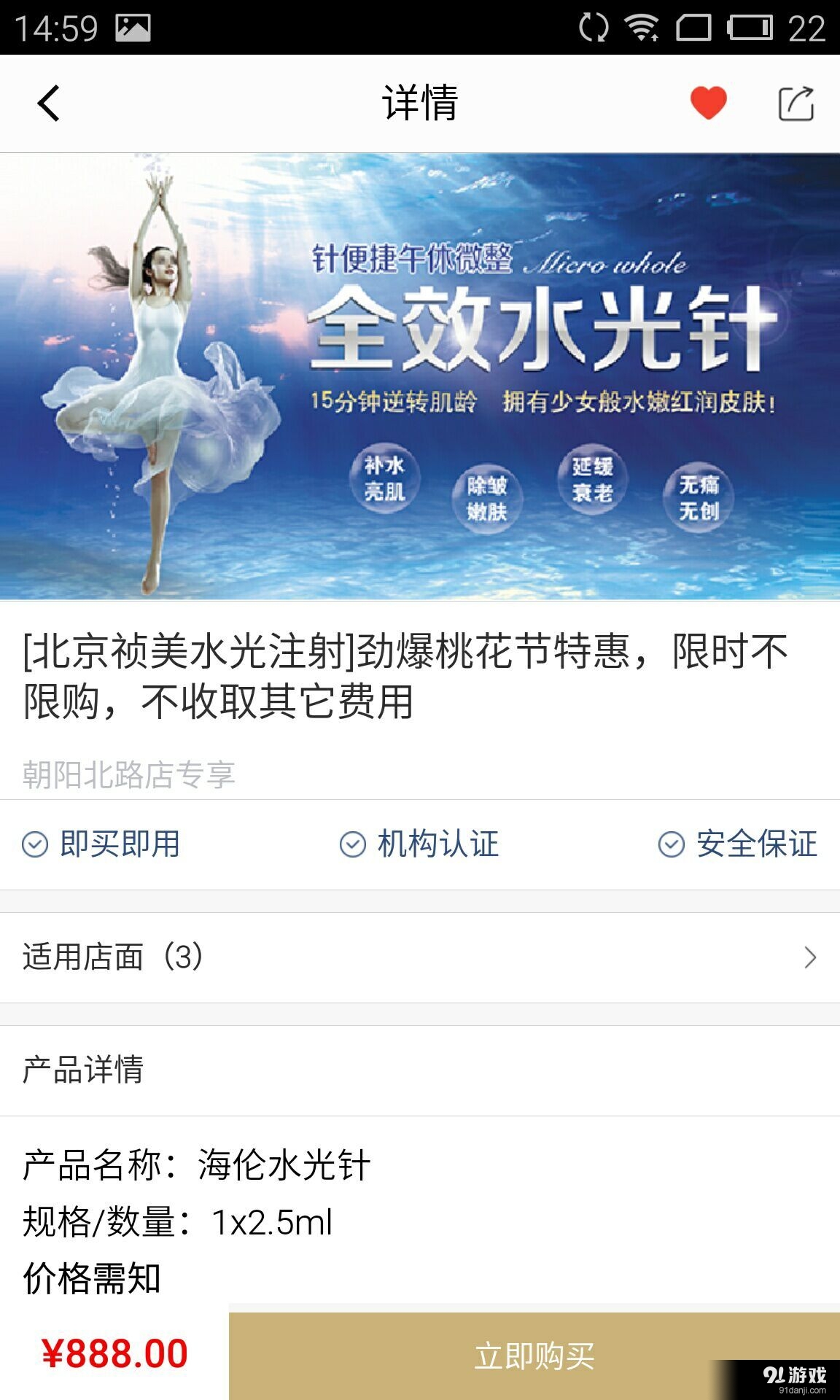
Task: Tap the checkmark icon beside 安全保证
Action: click(x=672, y=845)
